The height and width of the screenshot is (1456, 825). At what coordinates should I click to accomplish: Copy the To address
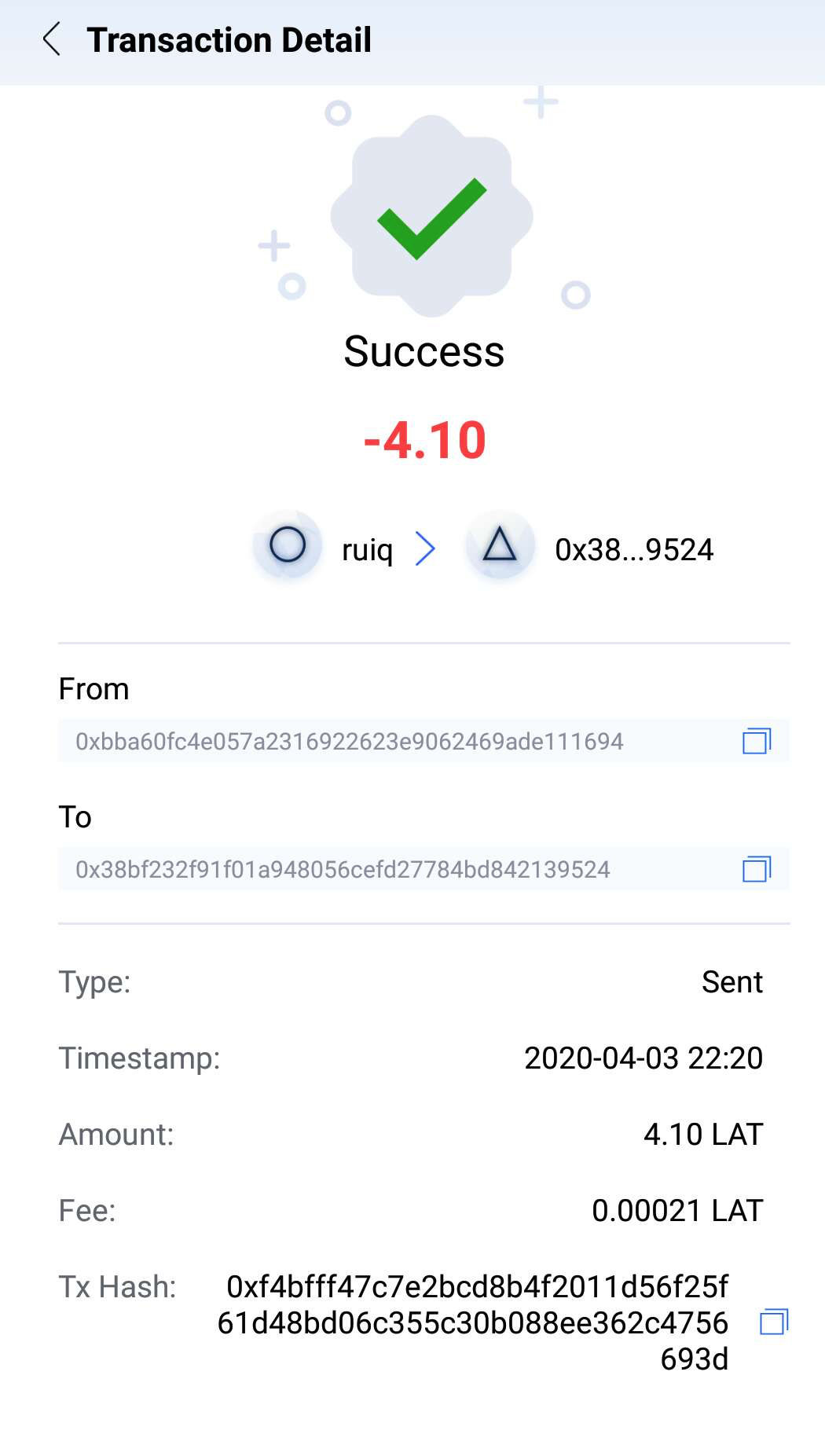tap(757, 868)
